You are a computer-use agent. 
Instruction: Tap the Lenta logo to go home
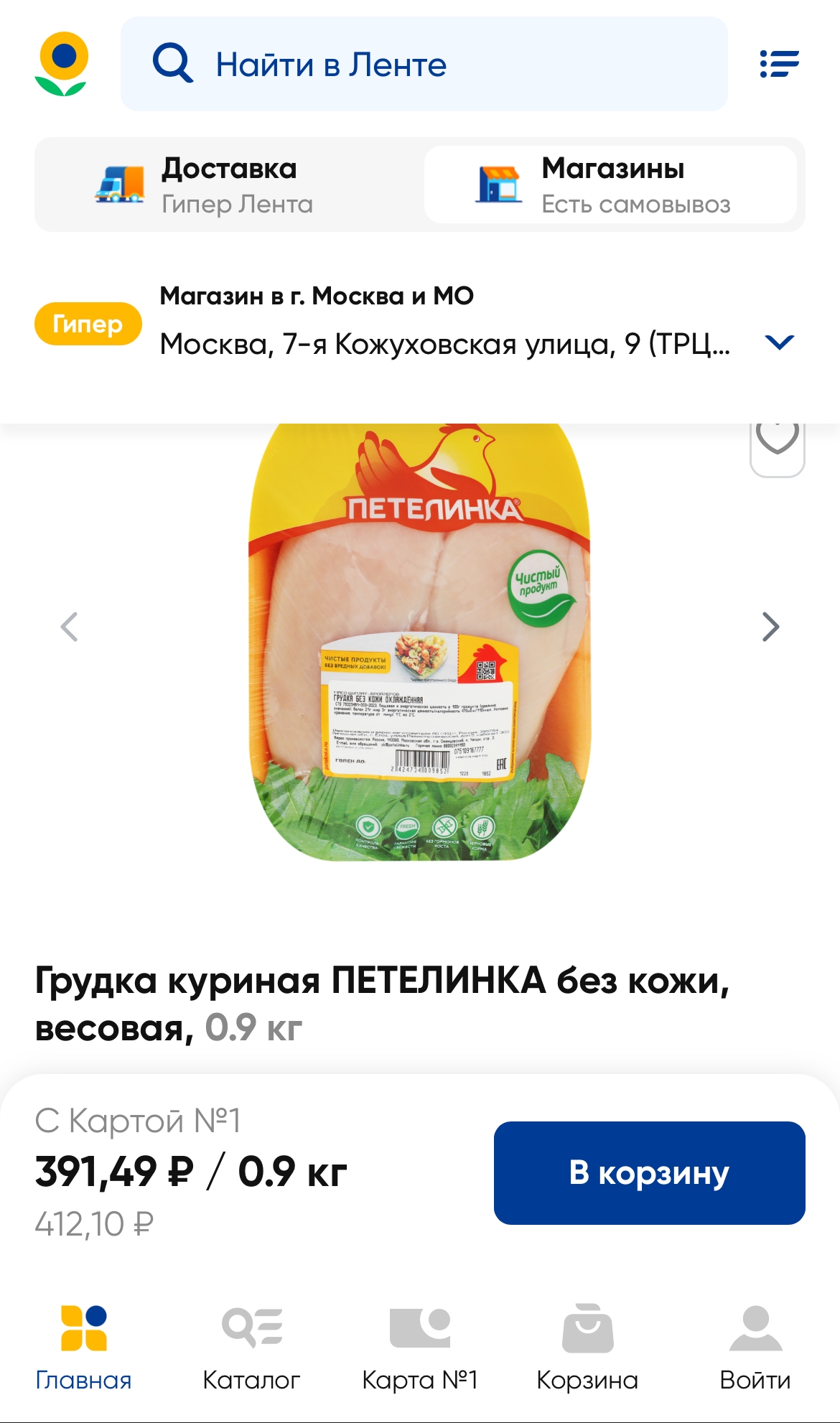(62, 64)
